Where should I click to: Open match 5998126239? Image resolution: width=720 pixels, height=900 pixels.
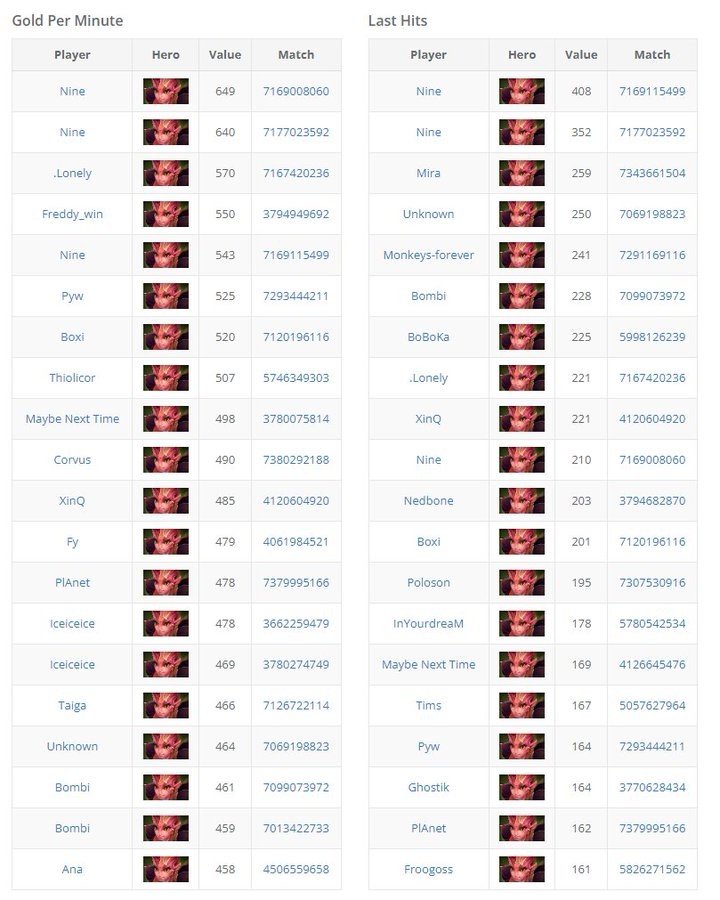pyautogui.click(x=652, y=337)
